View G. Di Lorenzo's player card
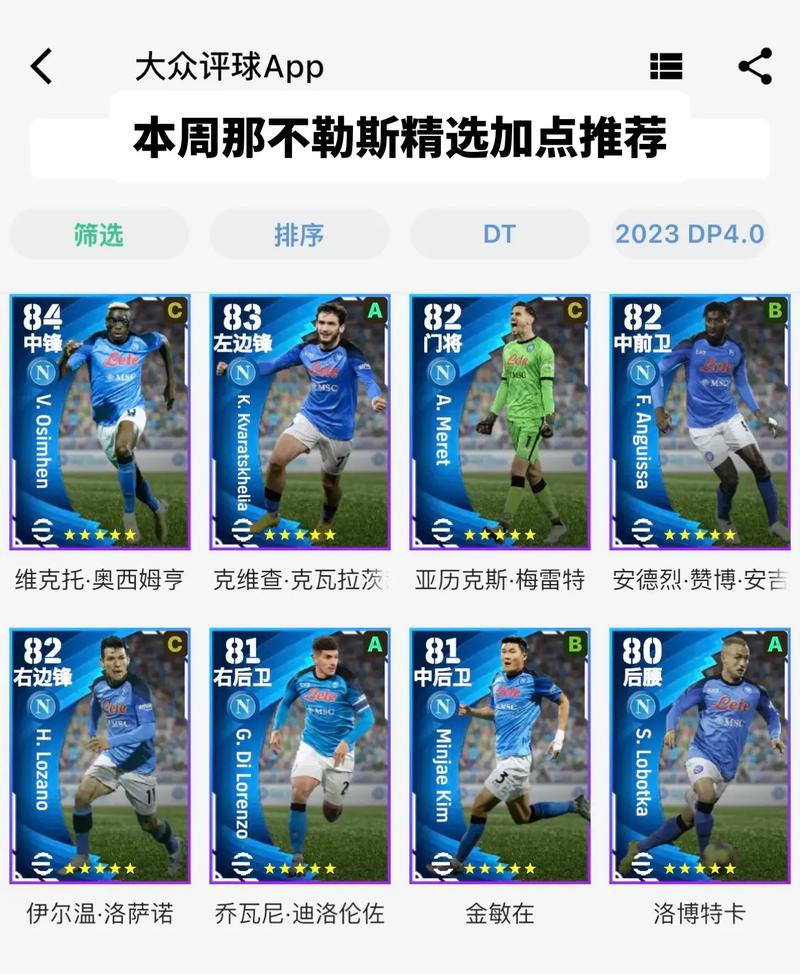Screen dimensions: 800x974 (299, 755)
